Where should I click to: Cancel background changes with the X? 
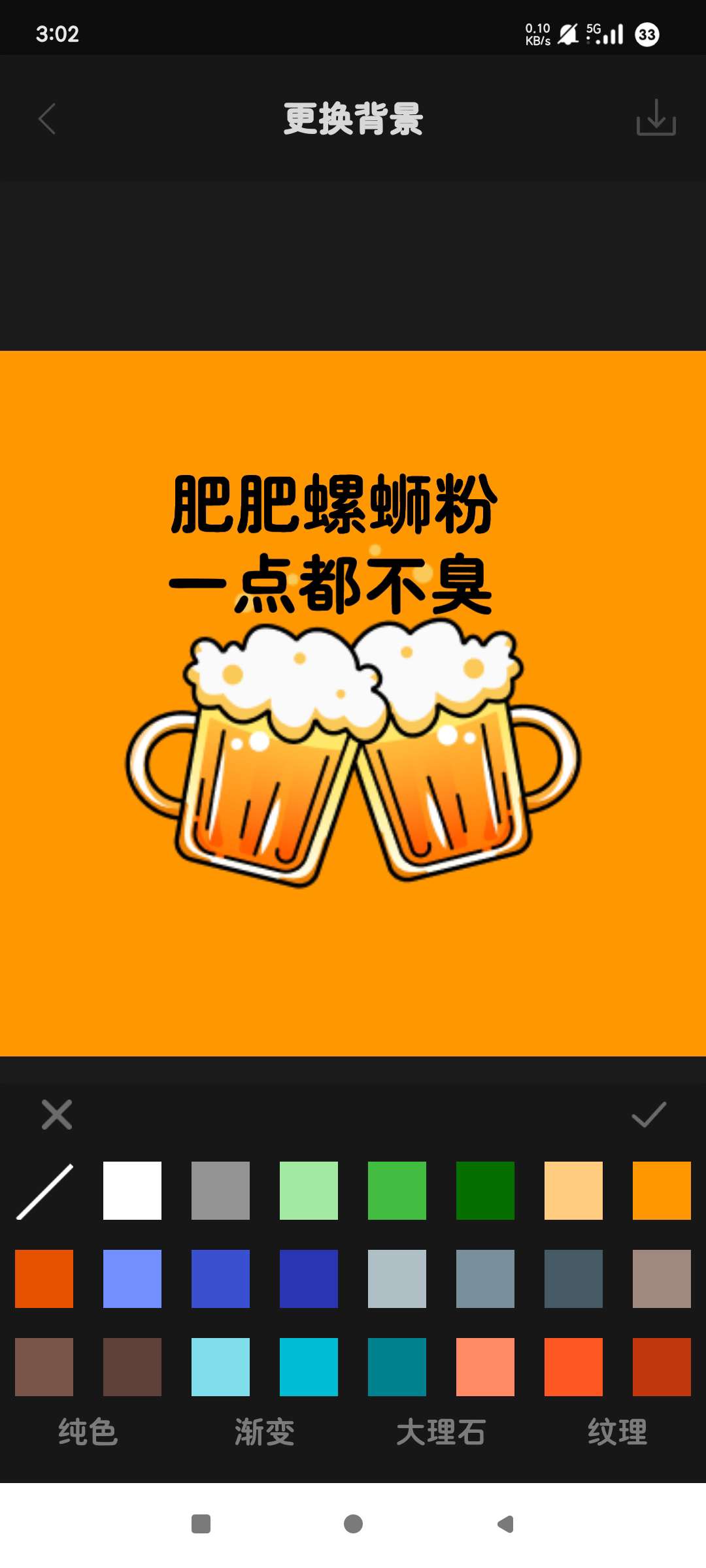pos(57,1115)
